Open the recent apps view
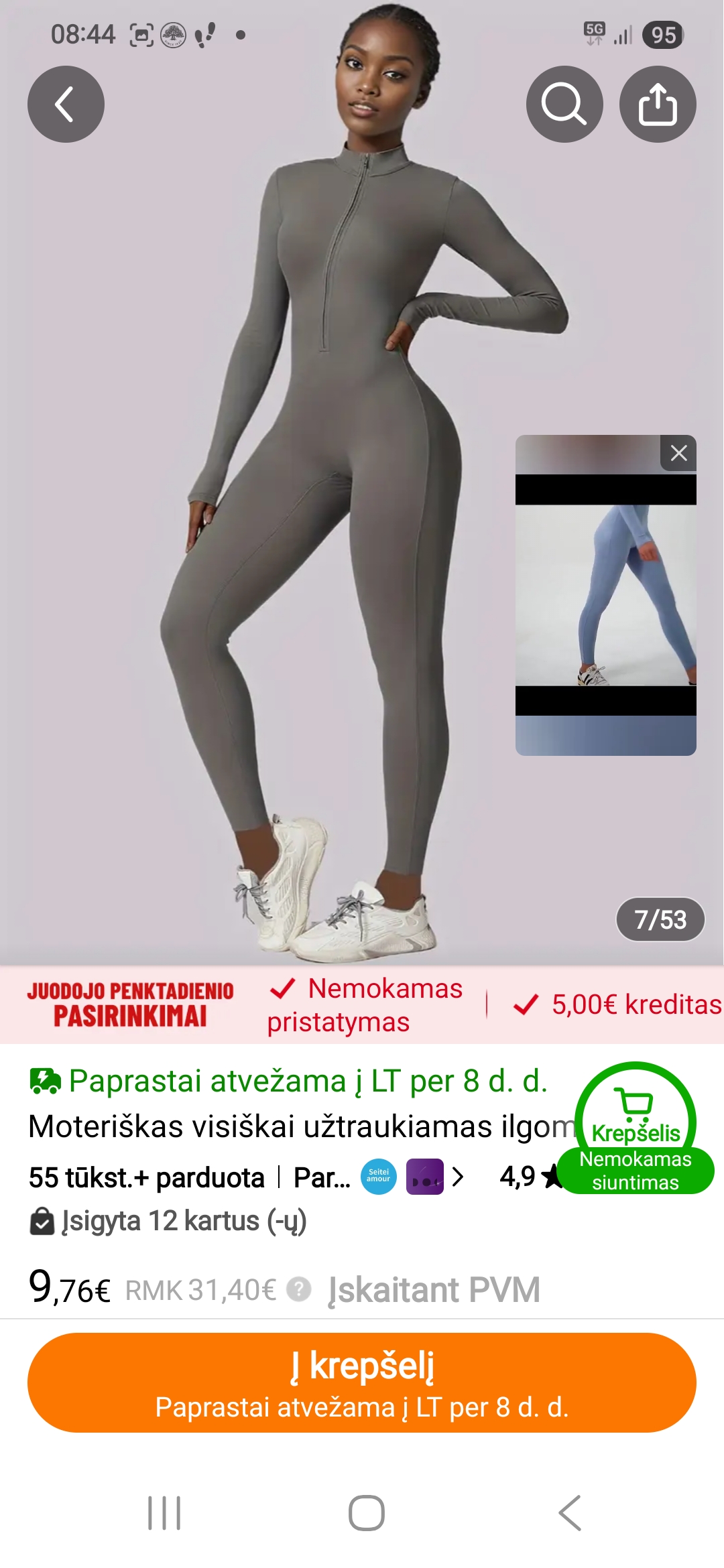Image resolution: width=724 pixels, height=1568 pixels. tap(164, 1513)
